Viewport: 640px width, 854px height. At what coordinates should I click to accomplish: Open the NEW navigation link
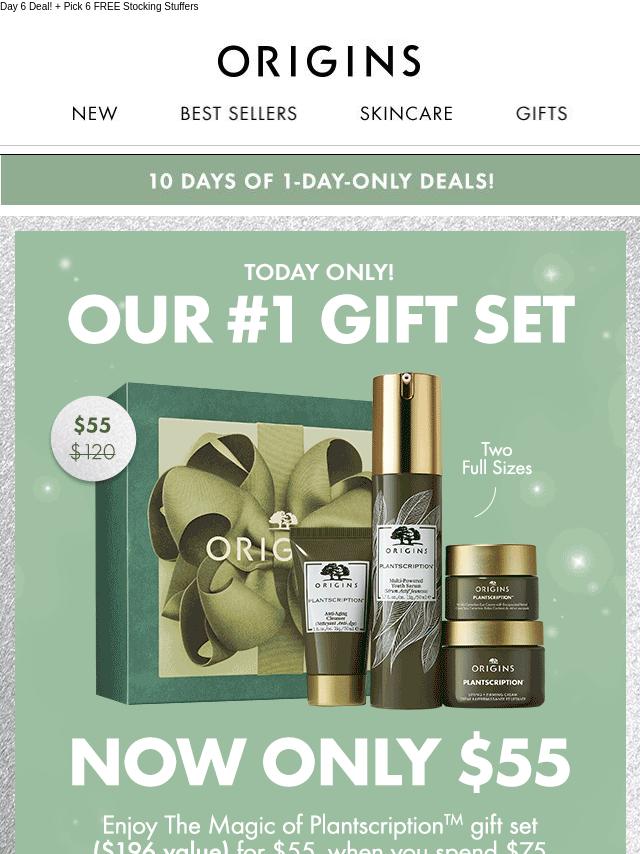(95, 114)
